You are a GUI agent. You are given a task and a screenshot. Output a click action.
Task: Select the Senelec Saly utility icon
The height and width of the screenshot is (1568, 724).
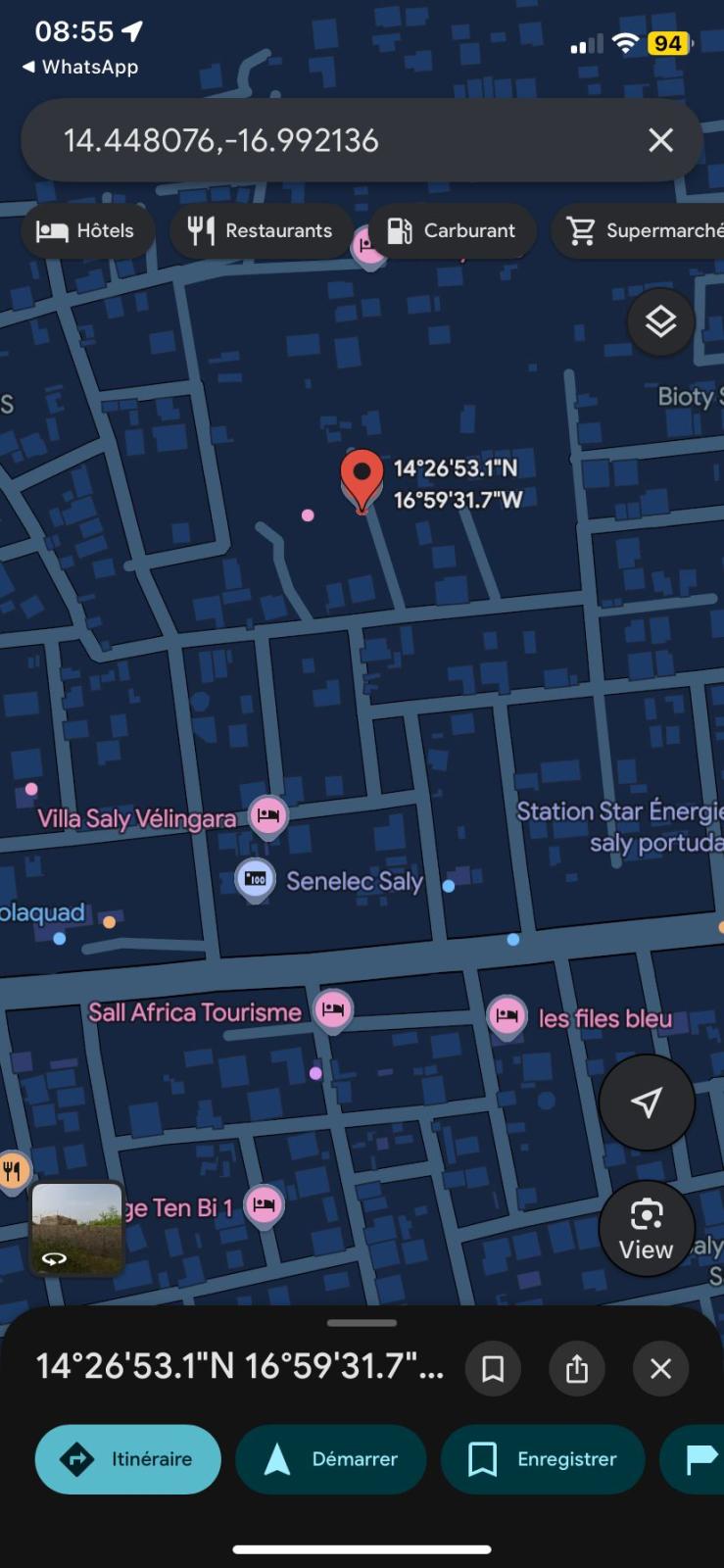255,878
